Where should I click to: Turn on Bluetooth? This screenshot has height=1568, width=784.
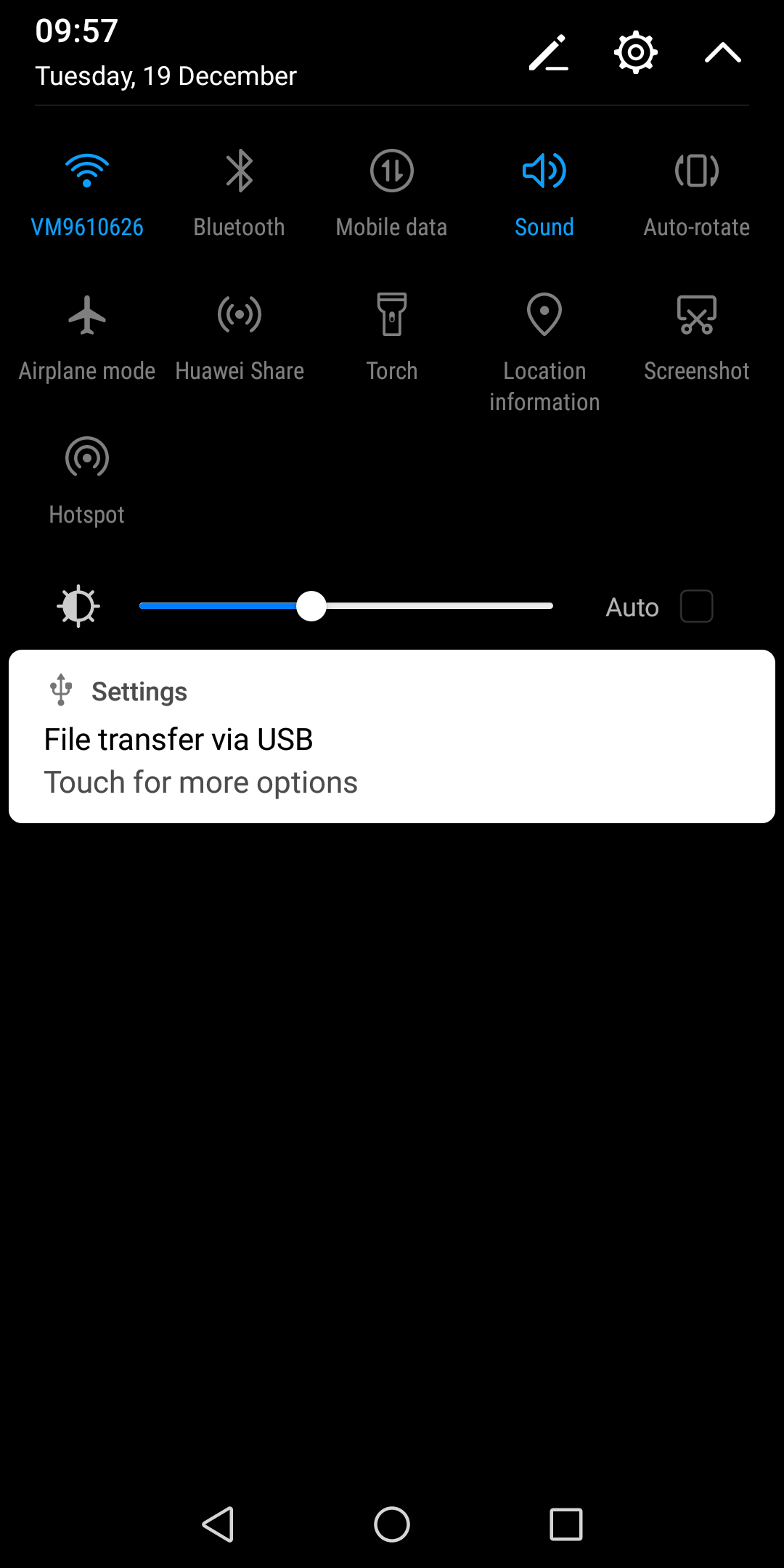[240, 172]
